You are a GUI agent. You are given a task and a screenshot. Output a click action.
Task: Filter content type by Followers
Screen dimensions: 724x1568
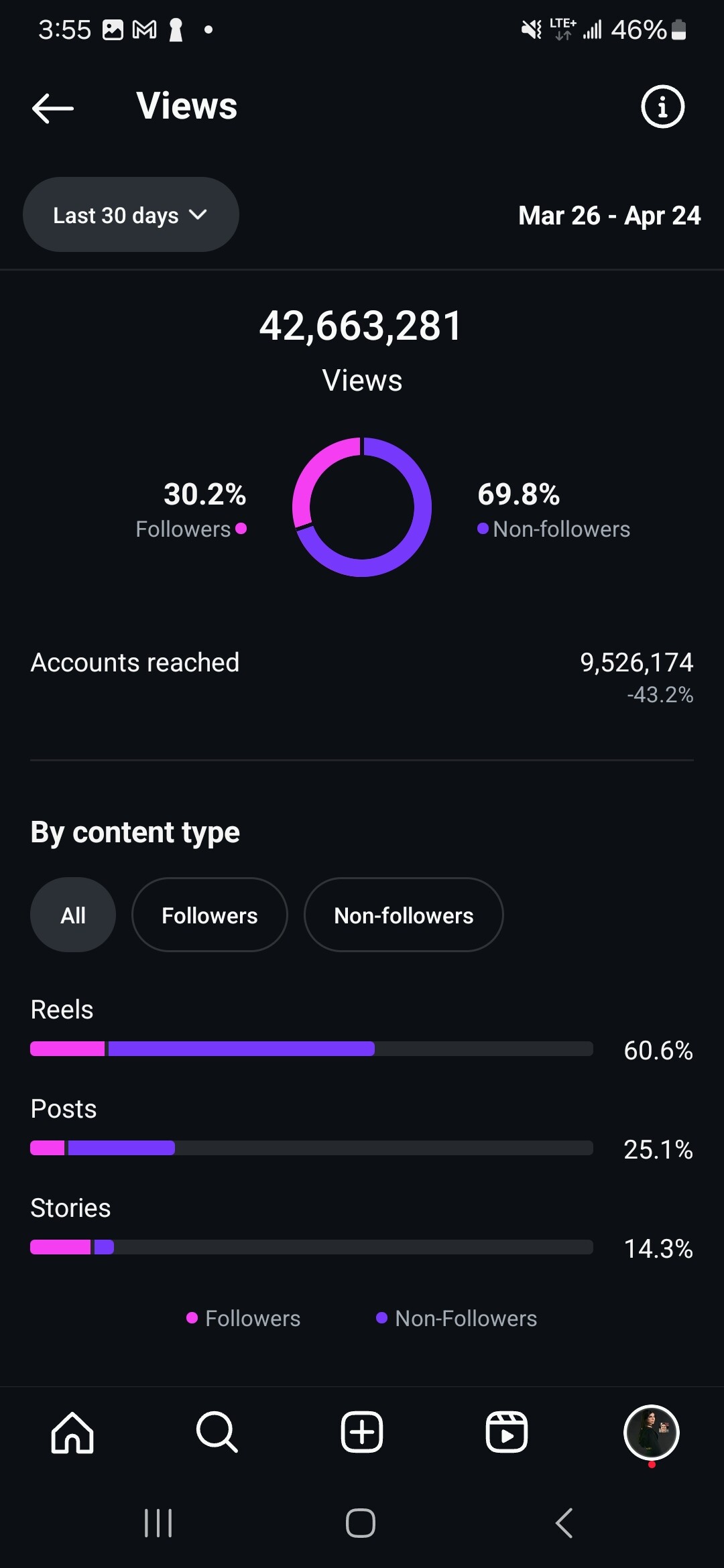tap(210, 915)
